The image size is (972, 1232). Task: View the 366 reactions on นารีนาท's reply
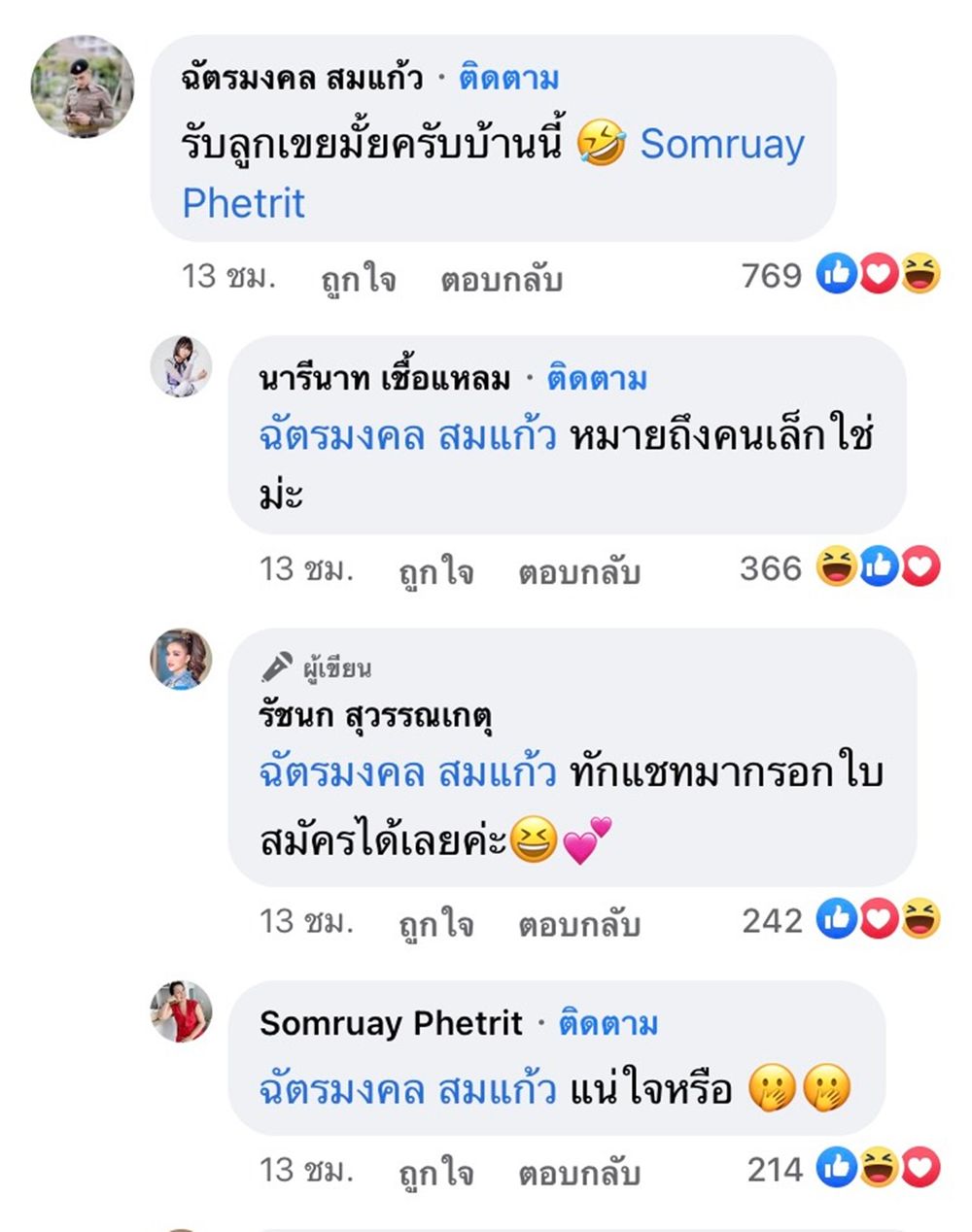coord(840,568)
